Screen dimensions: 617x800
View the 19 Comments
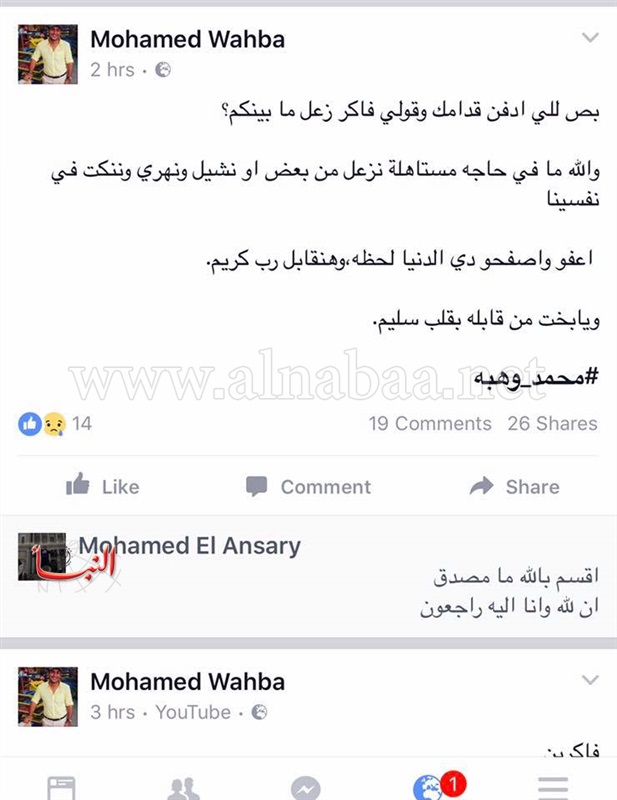tap(430, 424)
